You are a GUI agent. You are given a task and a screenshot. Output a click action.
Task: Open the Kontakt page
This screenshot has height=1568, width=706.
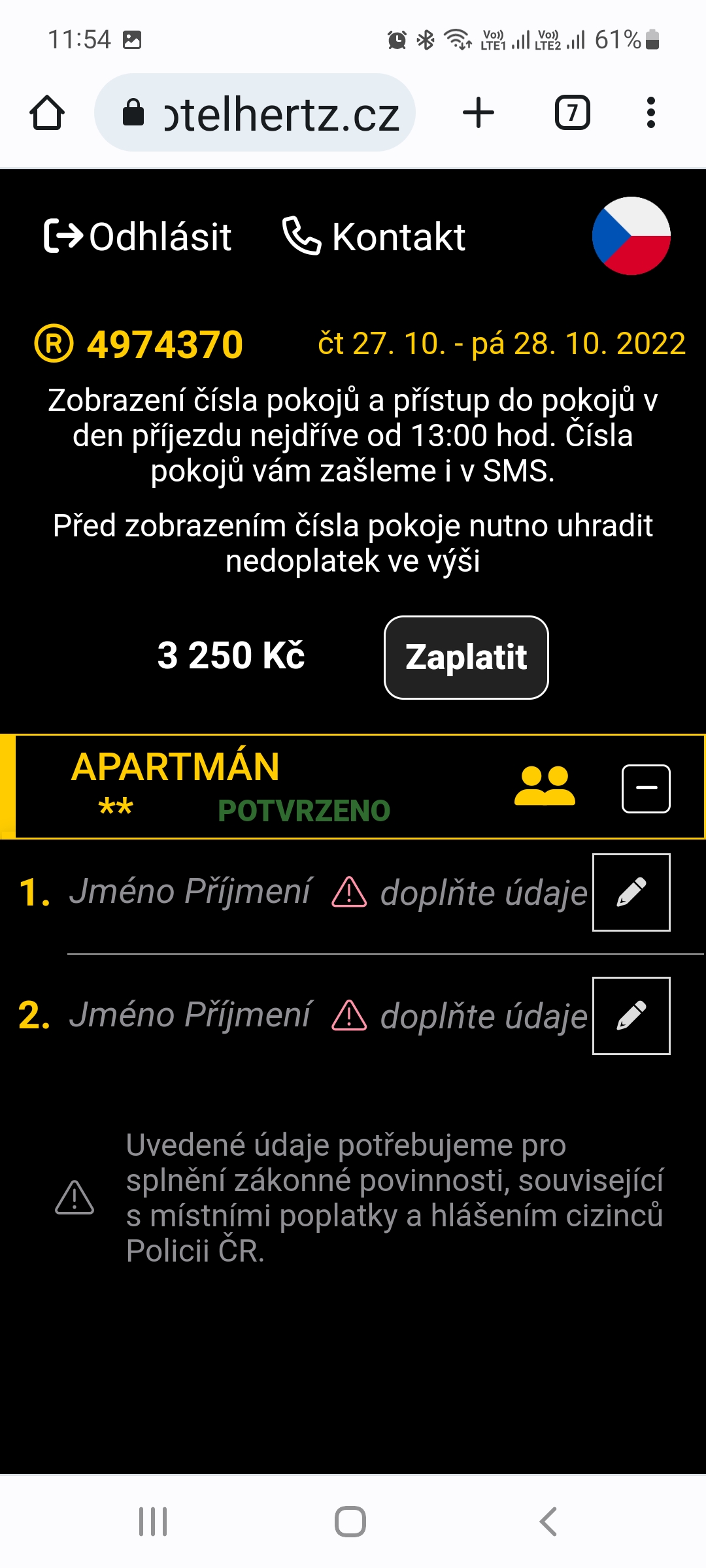click(373, 237)
